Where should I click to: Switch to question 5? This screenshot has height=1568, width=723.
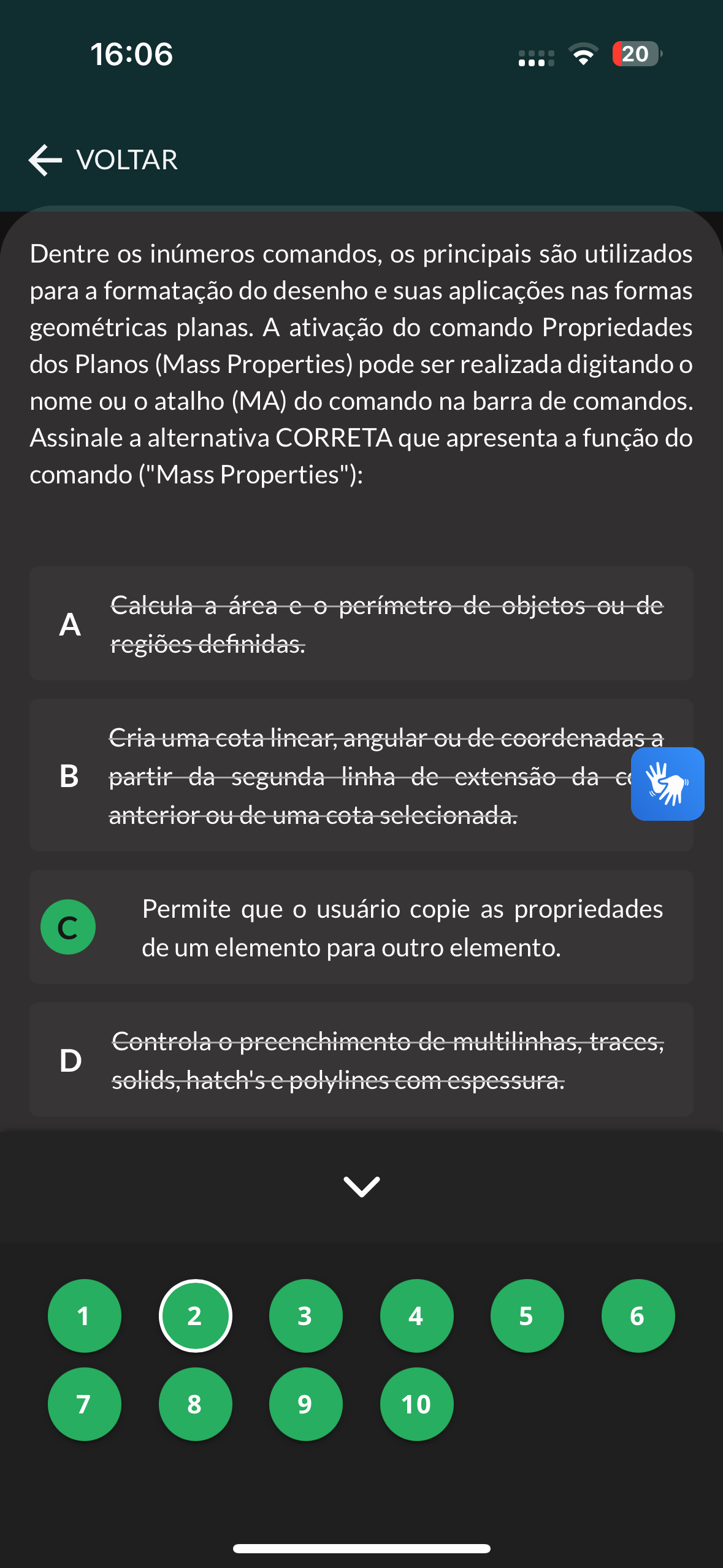527,1315
